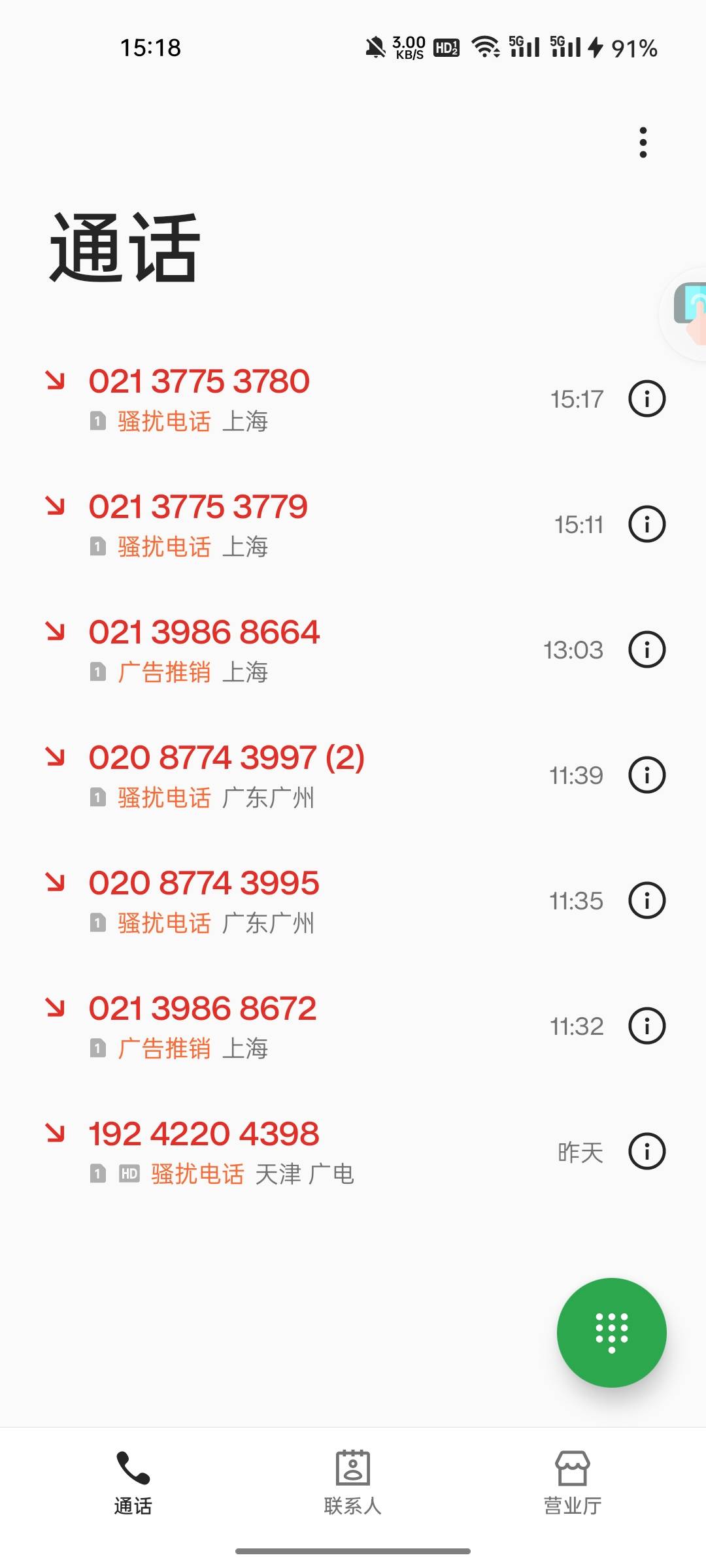This screenshot has height=1568, width=706.
Task: Show info for 192 4220 4398
Action: (x=647, y=1151)
